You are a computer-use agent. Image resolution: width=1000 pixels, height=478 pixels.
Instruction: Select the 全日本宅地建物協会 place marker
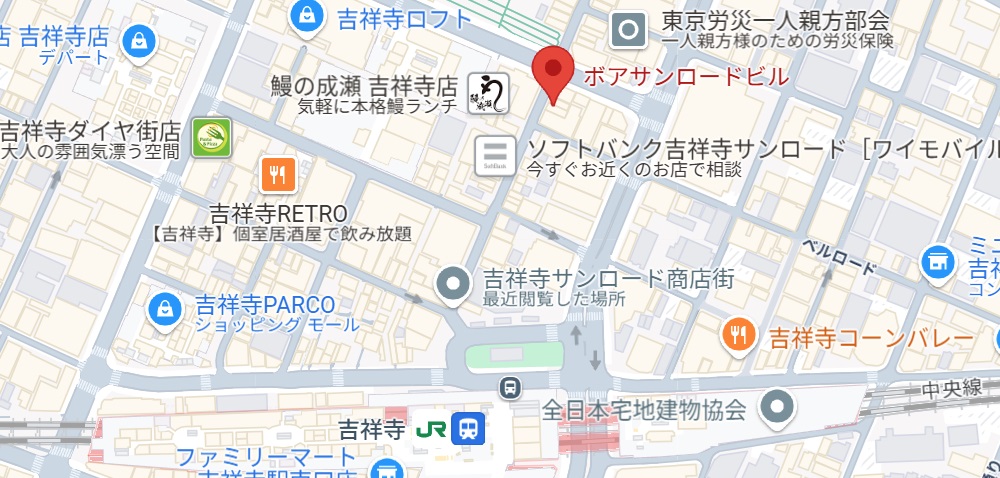776,407
